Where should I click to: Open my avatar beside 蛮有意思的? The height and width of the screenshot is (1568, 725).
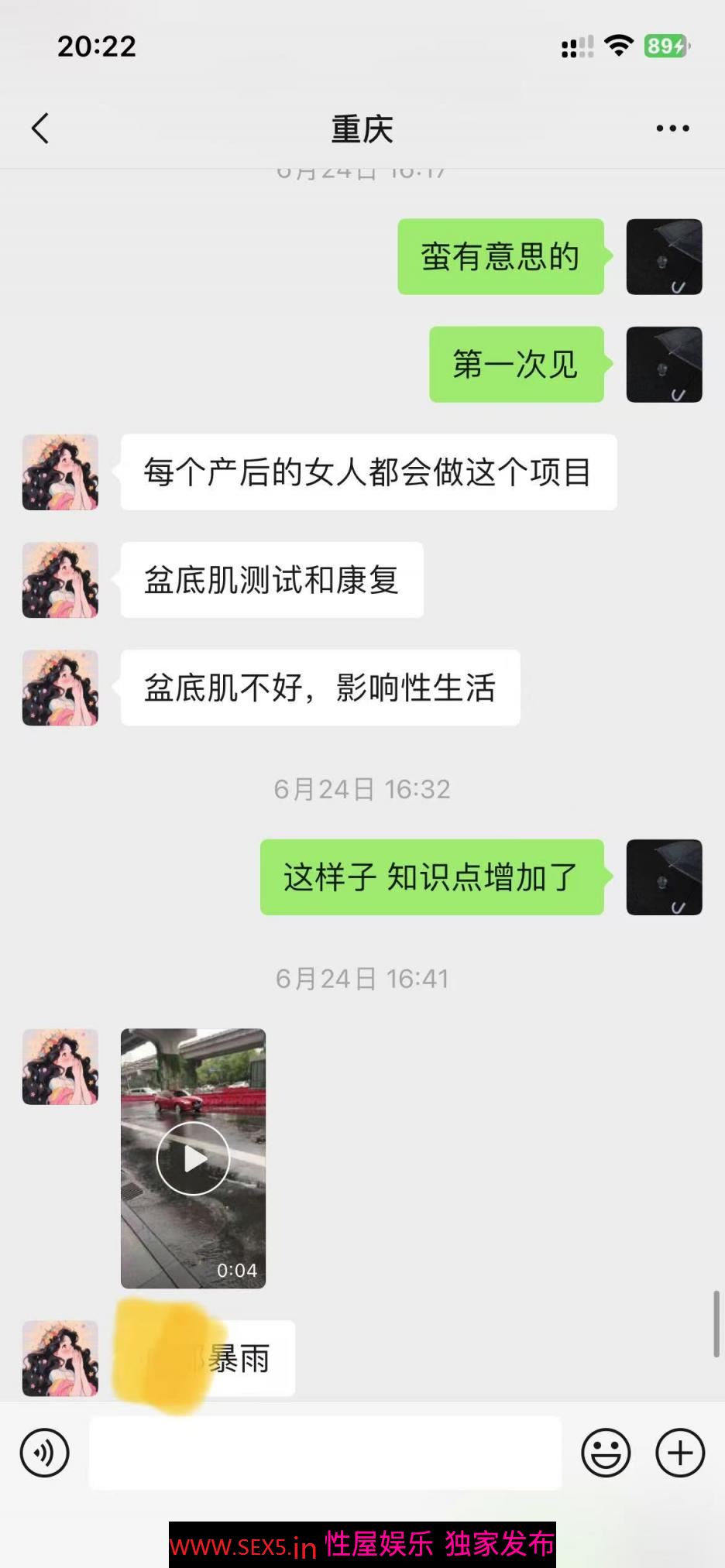pyautogui.click(x=664, y=257)
